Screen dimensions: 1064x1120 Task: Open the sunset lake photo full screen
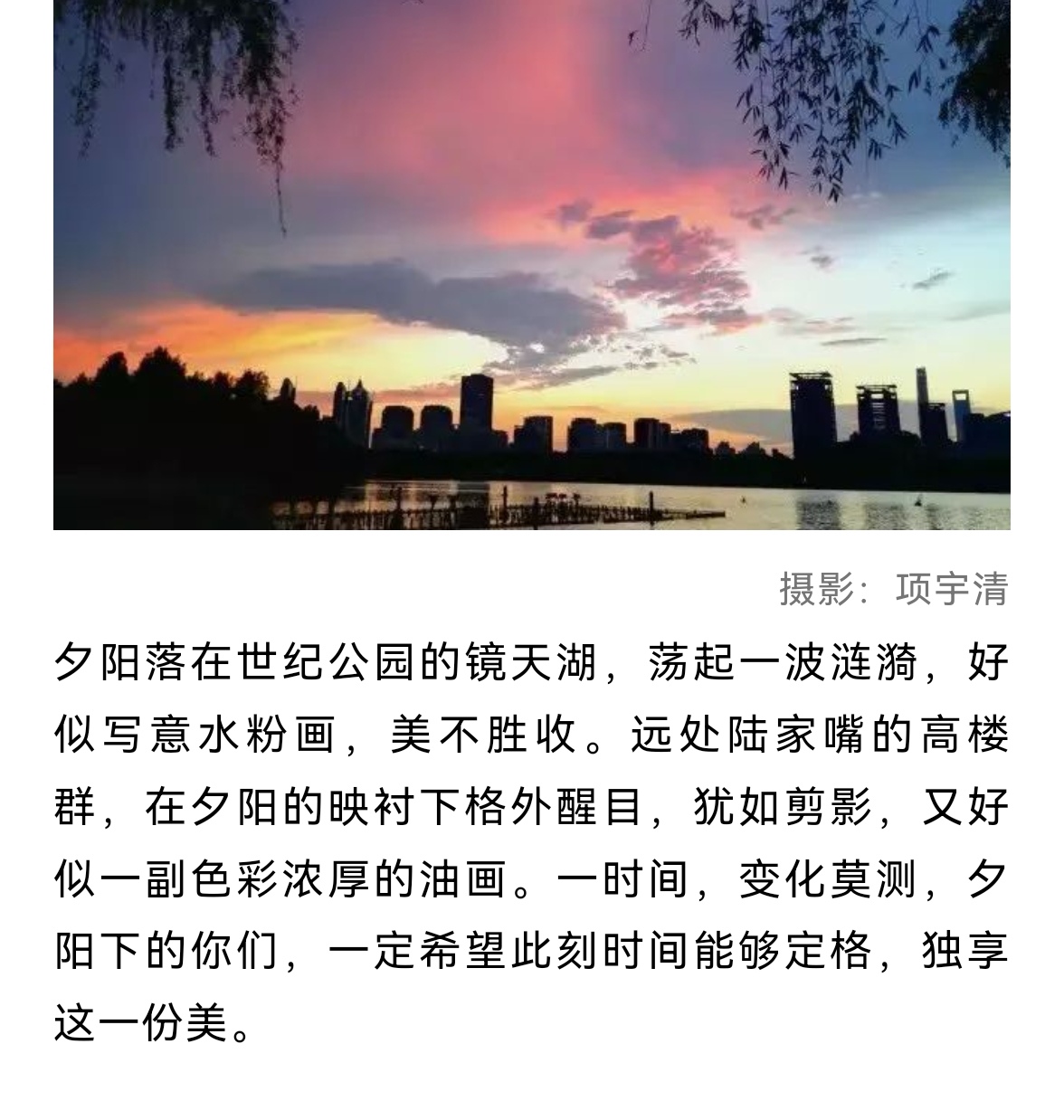(x=532, y=262)
